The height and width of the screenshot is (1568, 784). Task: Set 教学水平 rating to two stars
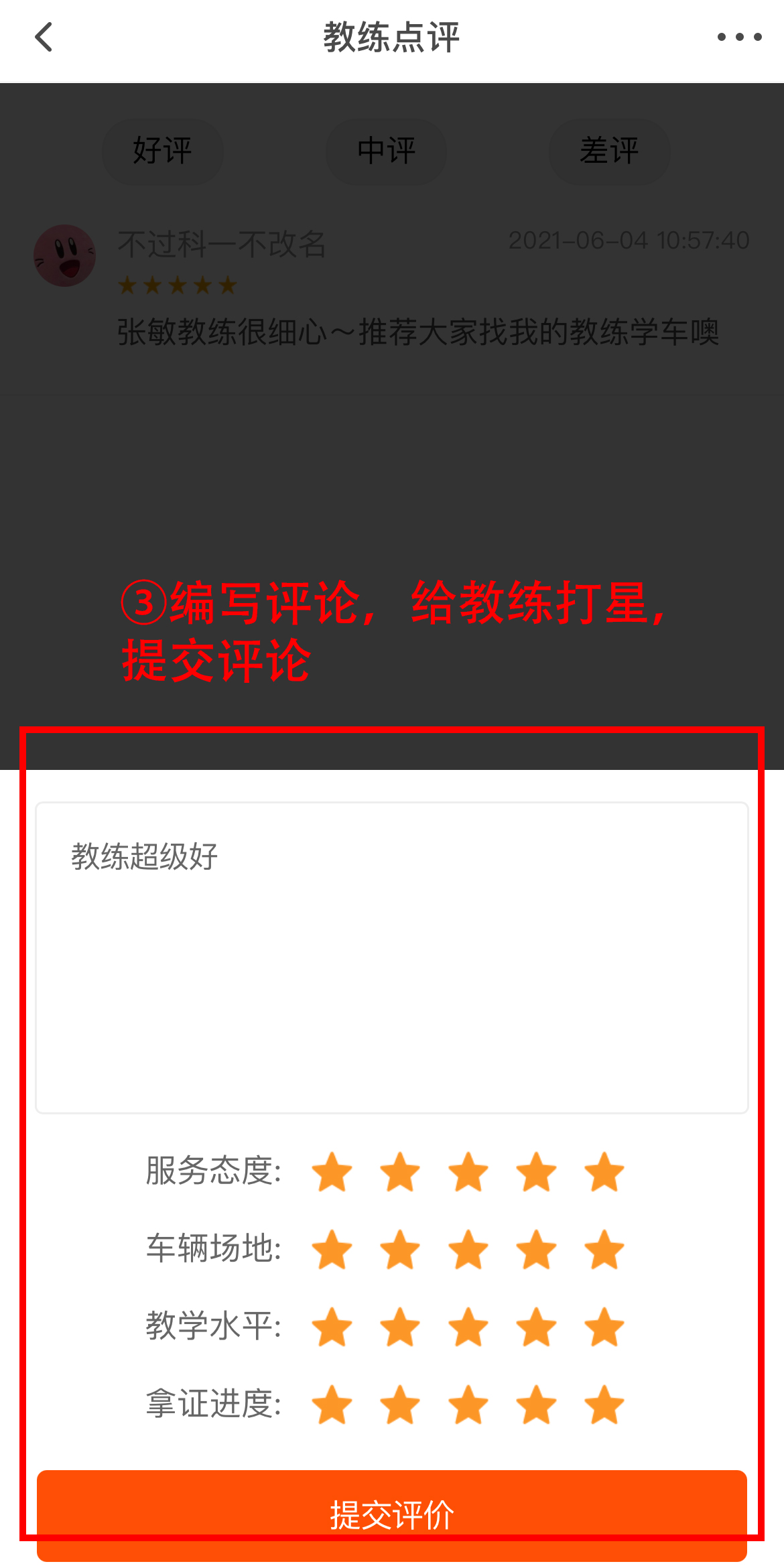(400, 1327)
